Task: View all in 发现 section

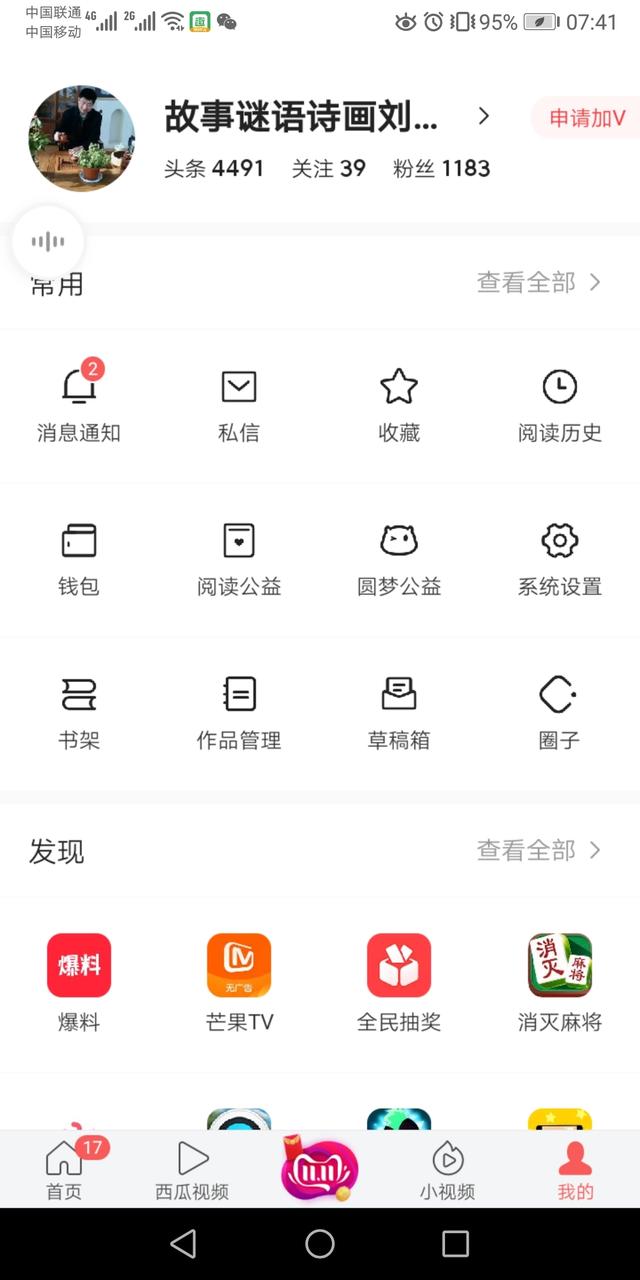Action: 538,851
